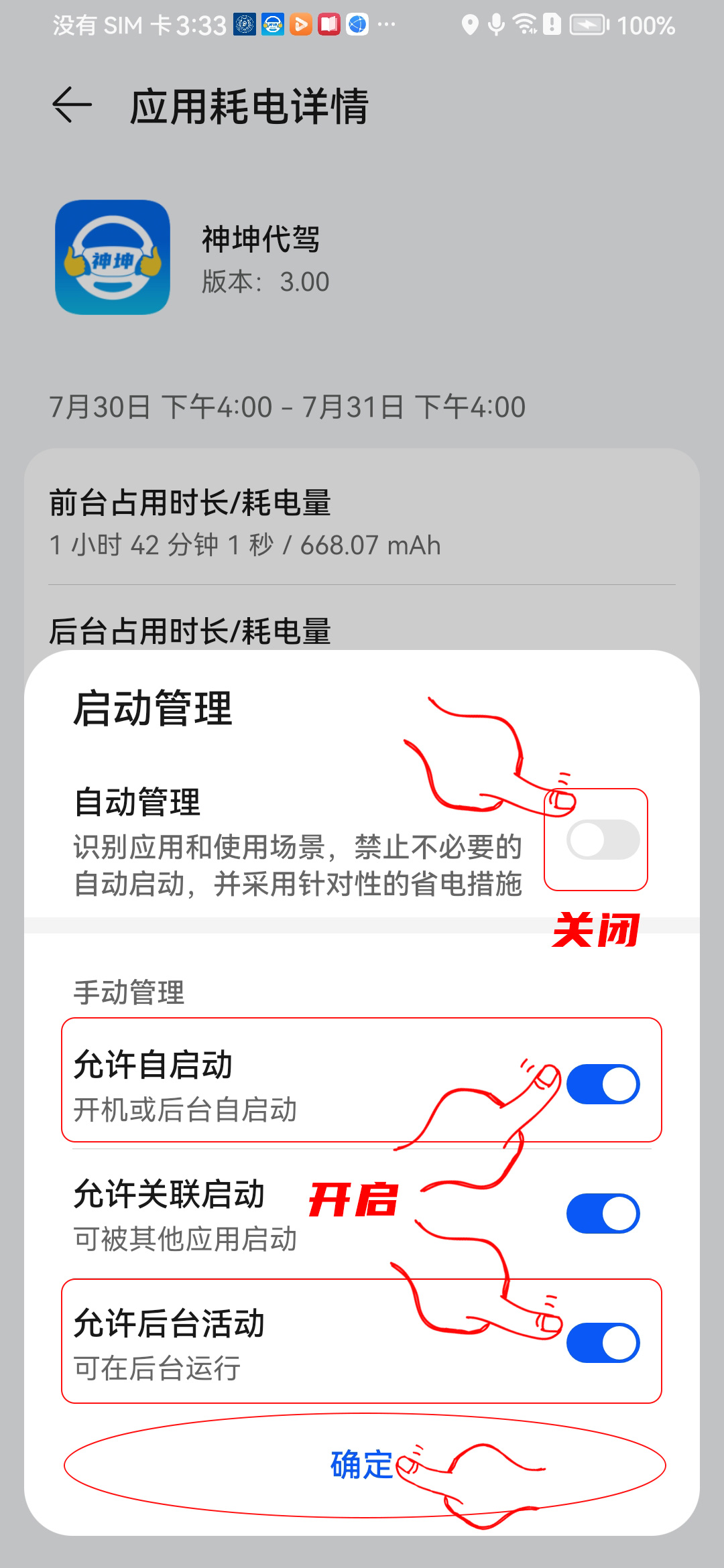Switch off 允许后台活动
724x1568 pixels.
point(602,1343)
